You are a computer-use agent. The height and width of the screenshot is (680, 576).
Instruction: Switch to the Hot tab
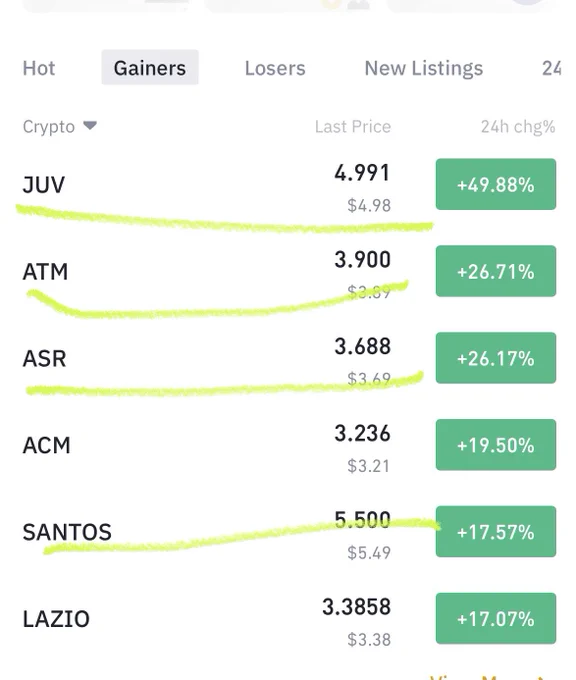[x=39, y=68]
